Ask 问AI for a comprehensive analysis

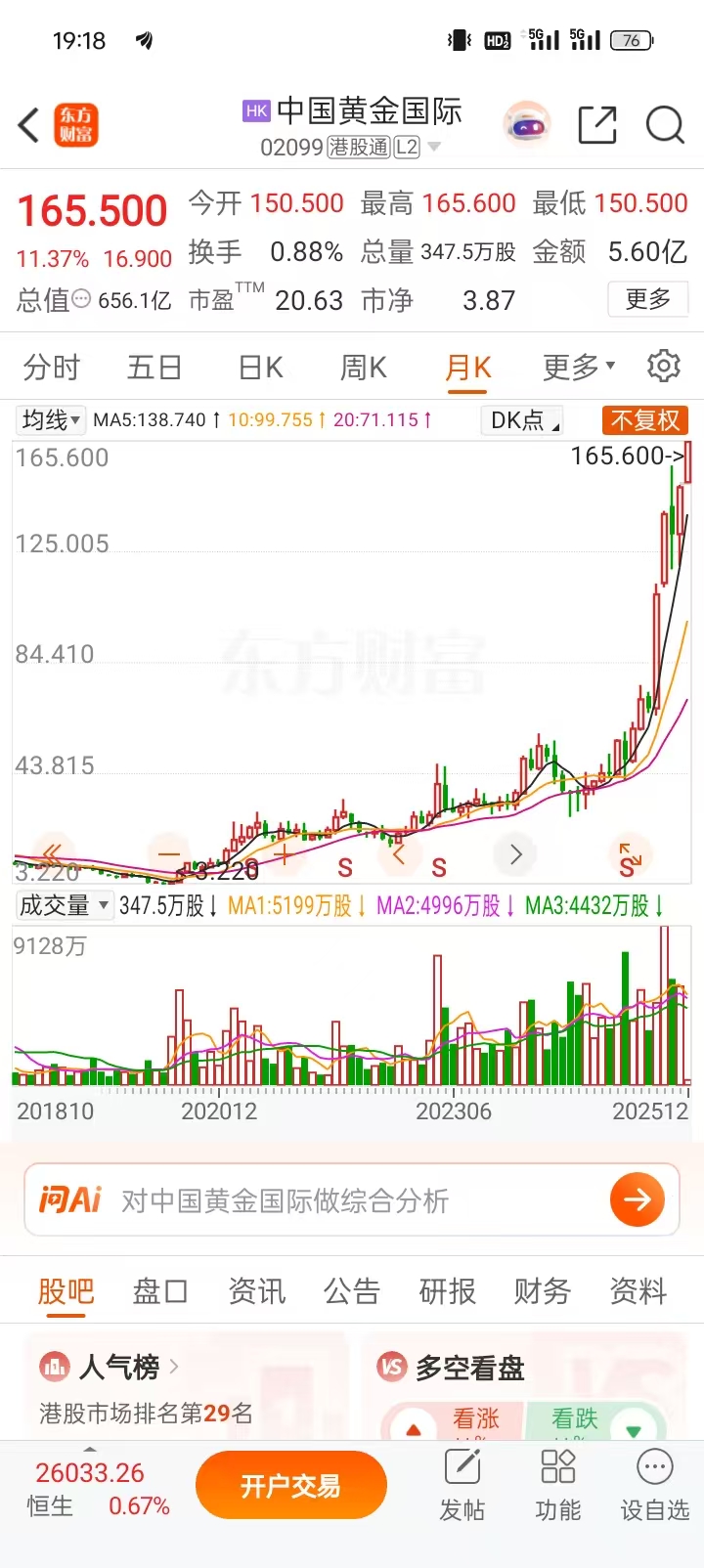(352, 1199)
